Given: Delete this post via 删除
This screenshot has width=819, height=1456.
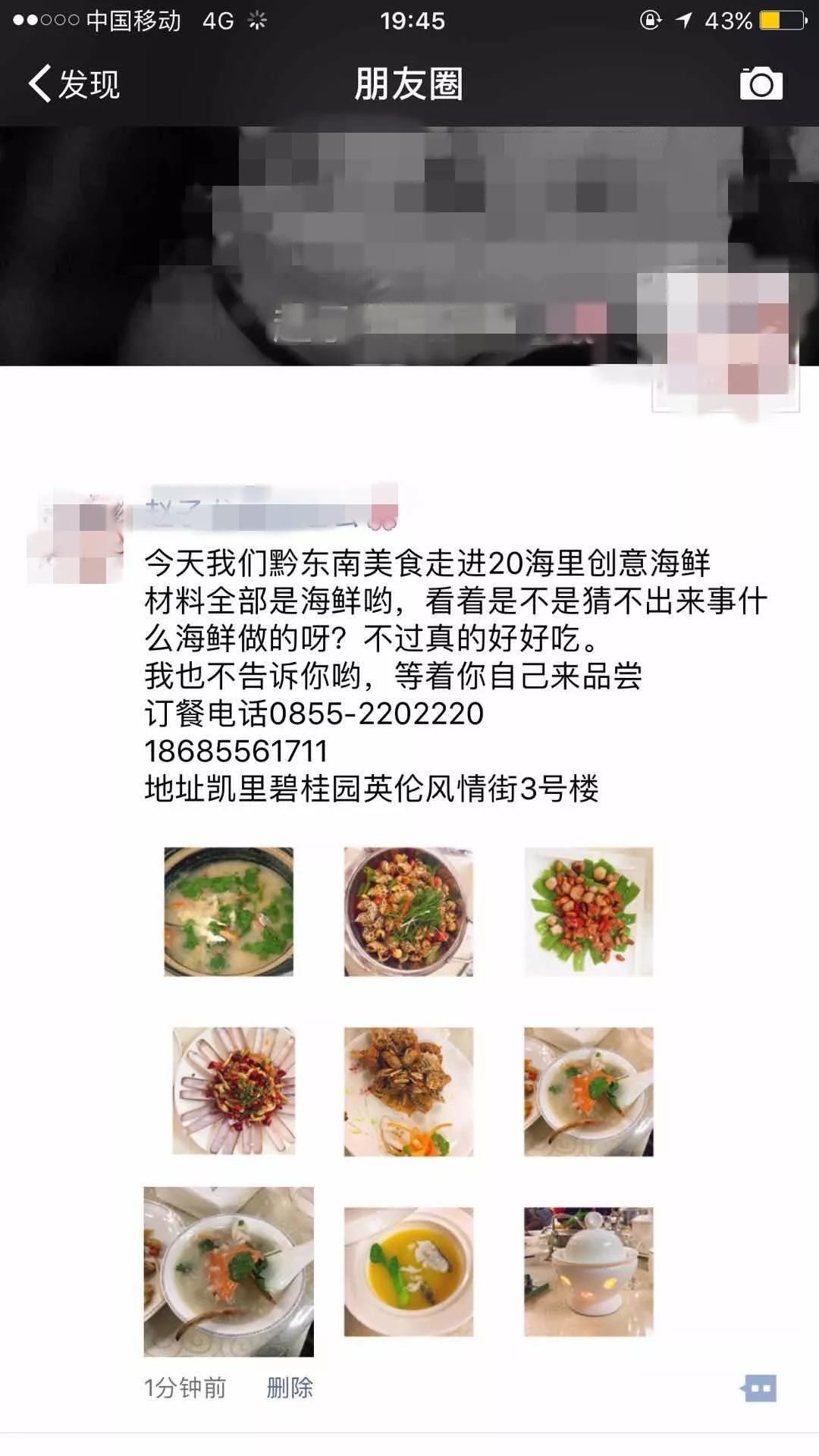Looking at the screenshot, I should pyautogui.click(x=290, y=1388).
